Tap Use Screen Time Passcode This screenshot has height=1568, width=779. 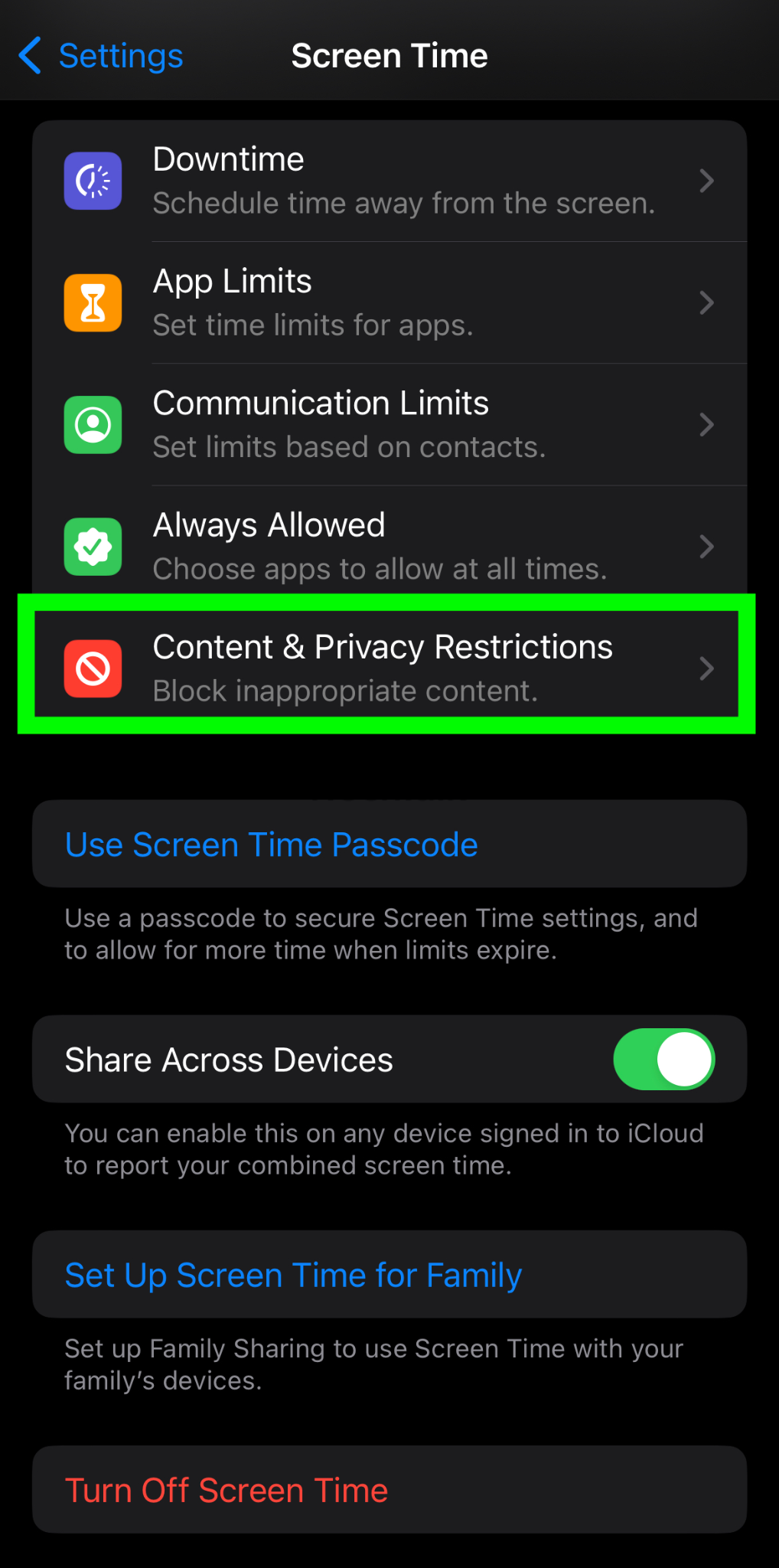389,844
